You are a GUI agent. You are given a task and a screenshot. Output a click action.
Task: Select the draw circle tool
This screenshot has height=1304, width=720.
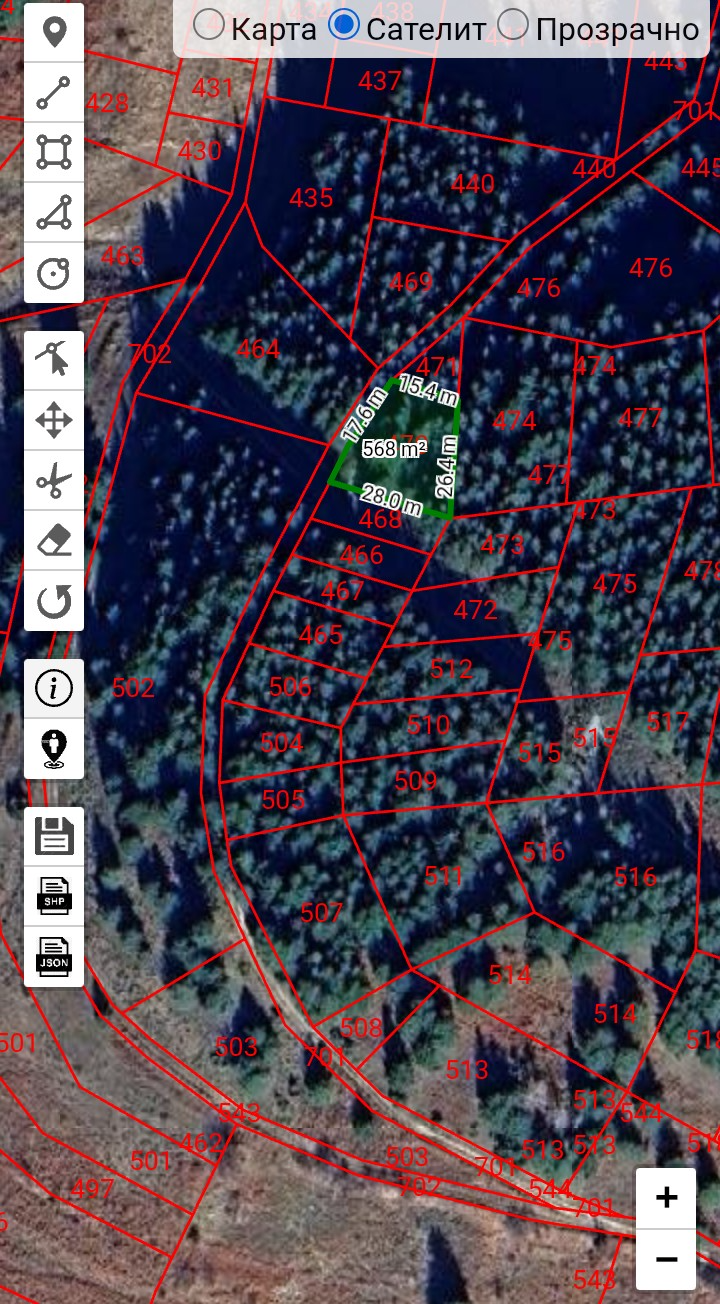coord(54,272)
